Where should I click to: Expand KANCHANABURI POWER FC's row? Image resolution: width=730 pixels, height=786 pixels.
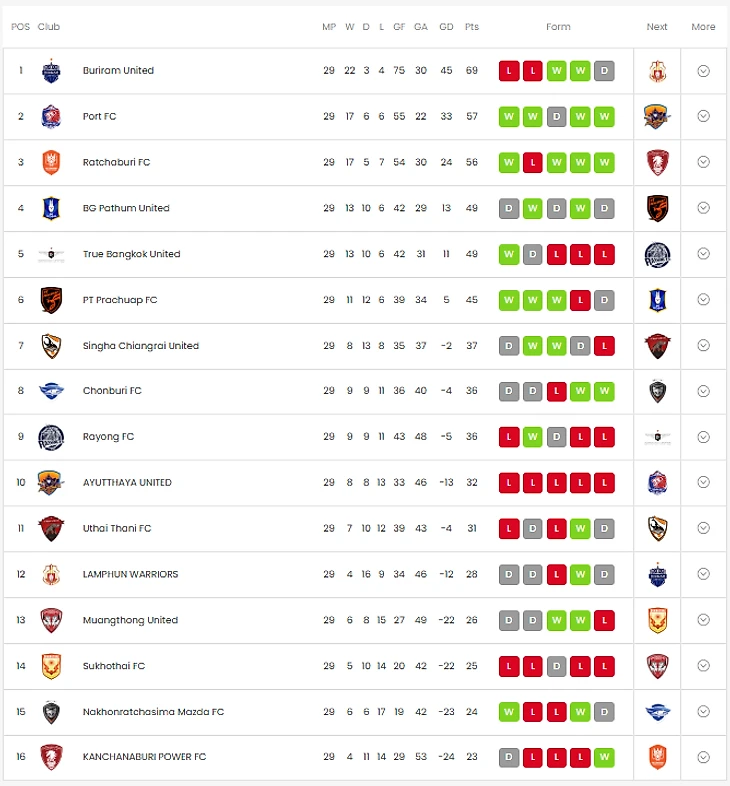[x=703, y=757]
